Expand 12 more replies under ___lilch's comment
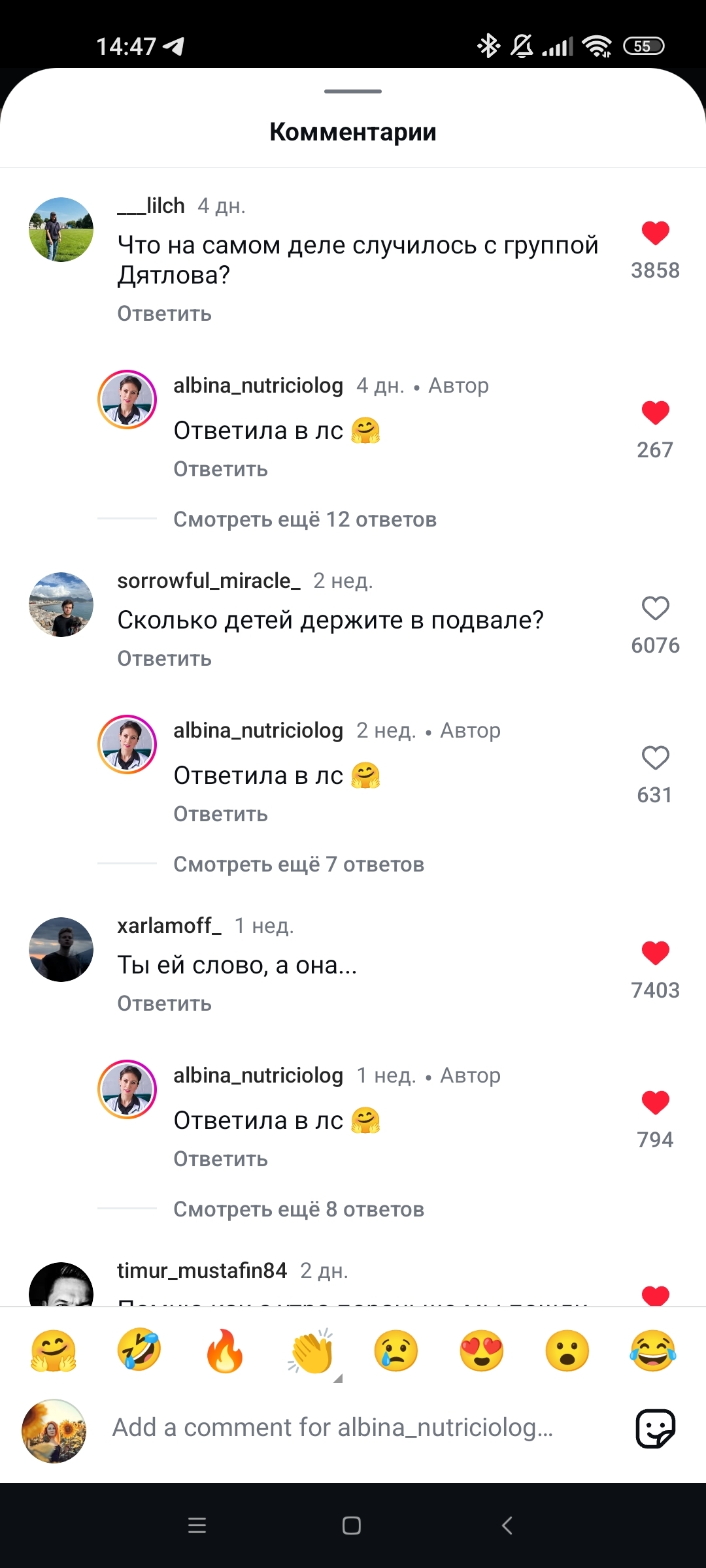Screen dimensions: 706x1568 pyautogui.click(x=305, y=519)
